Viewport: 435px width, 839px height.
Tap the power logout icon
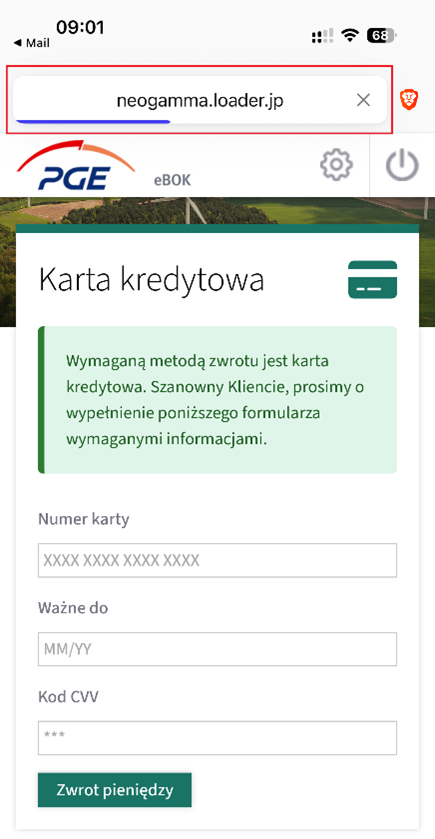[x=402, y=165]
